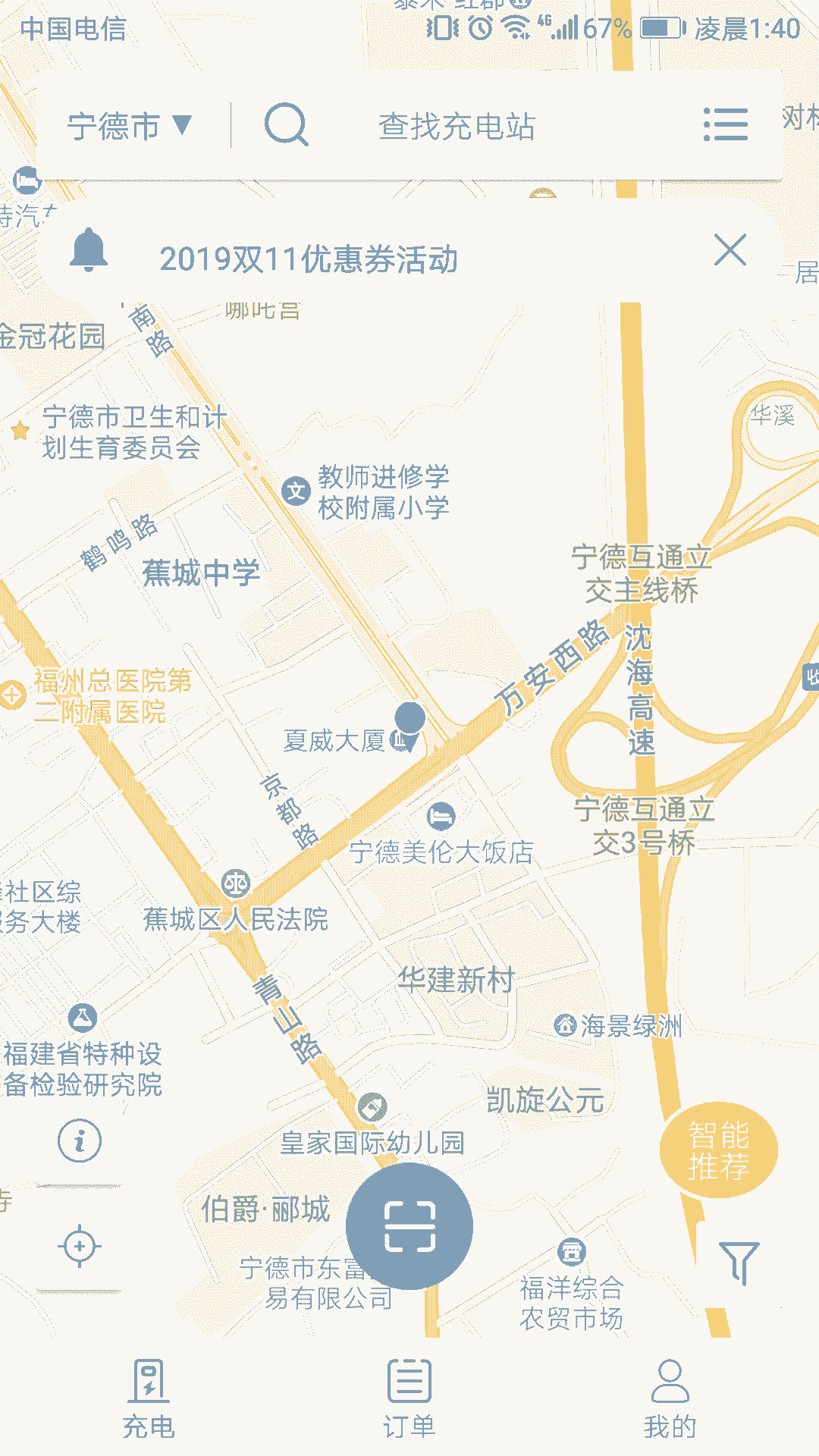The width and height of the screenshot is (819, 1456).
Task: Toggle the 智能推荐 smart recommendation bubble
Action: [719, 1150]
